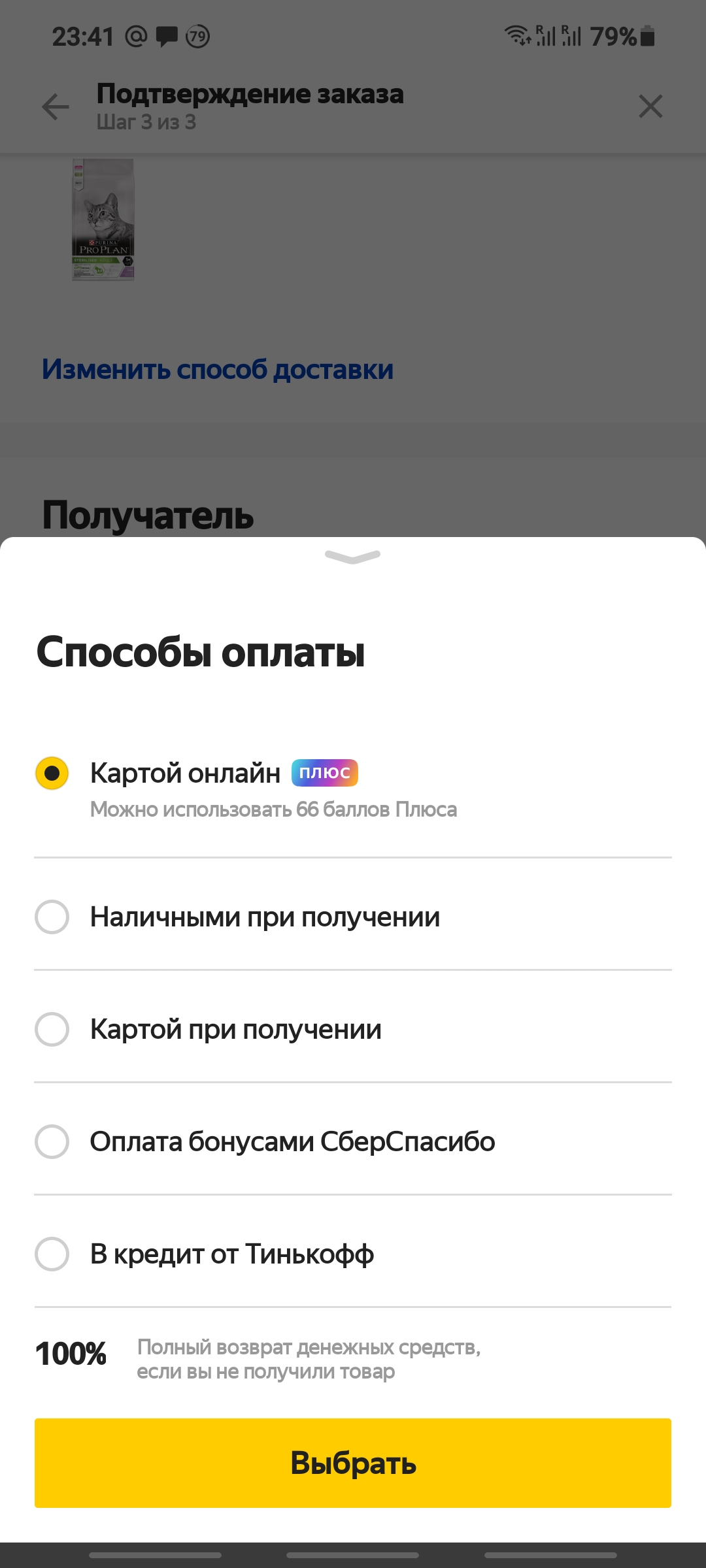Close the order confirmation with X

650,106
